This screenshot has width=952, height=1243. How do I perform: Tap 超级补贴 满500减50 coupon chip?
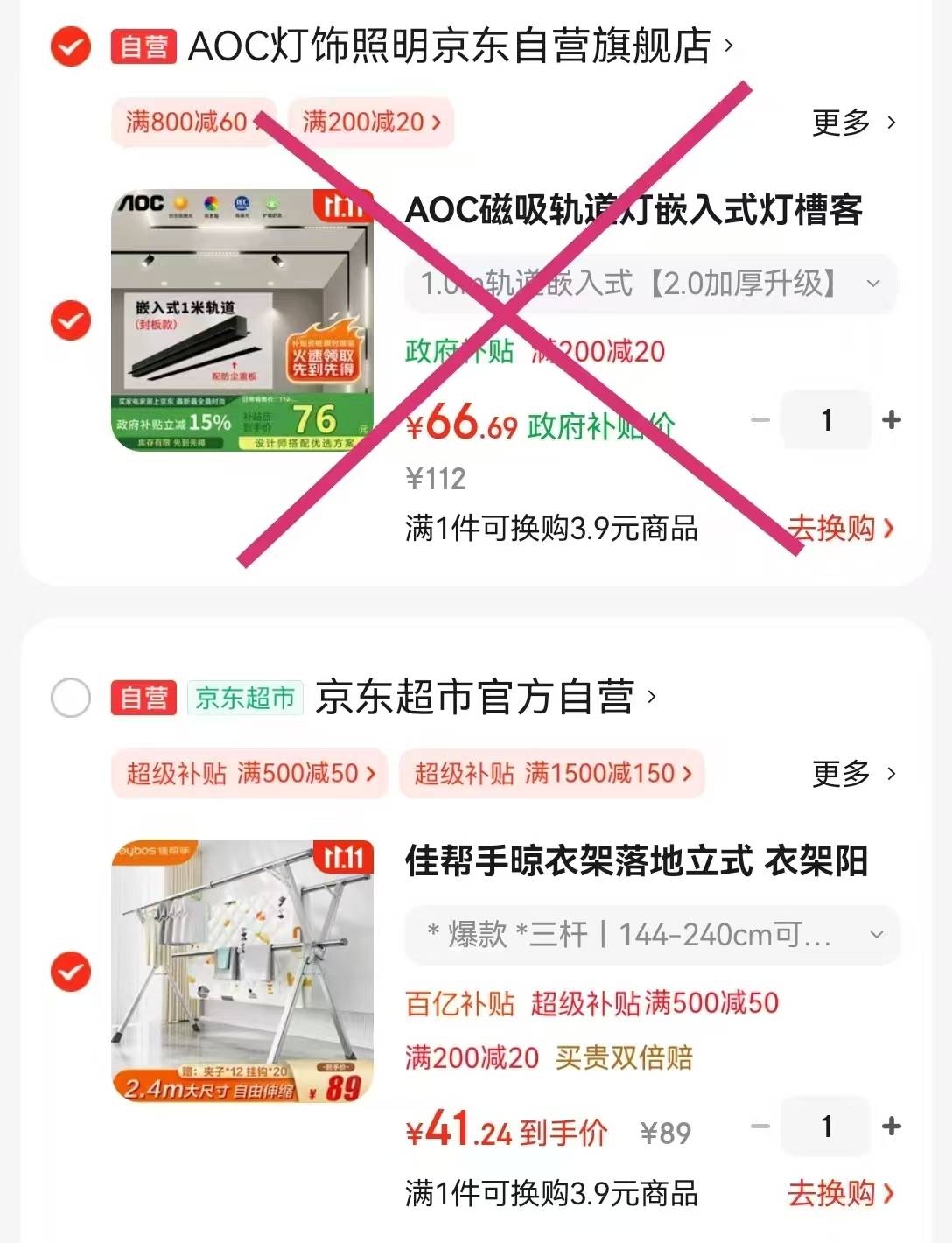coord(249,774)
